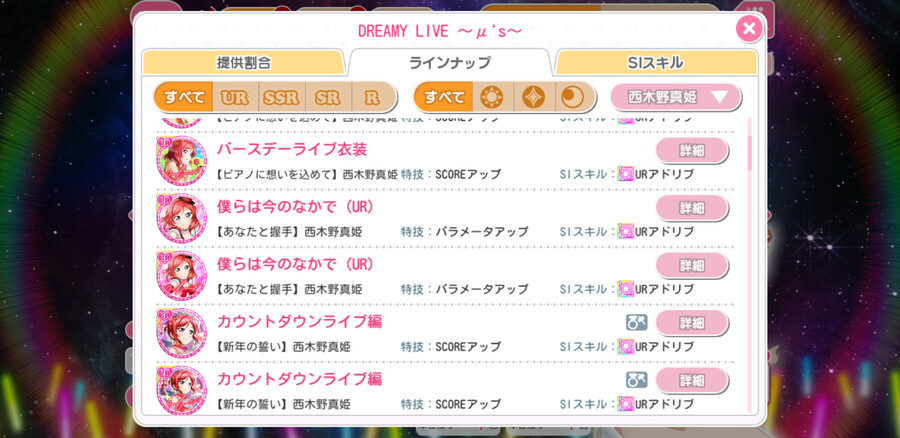The height and width of the screenshot is (438, 900).
Task: Select the すべて rarity filter
Action: [x=185, y=97]
